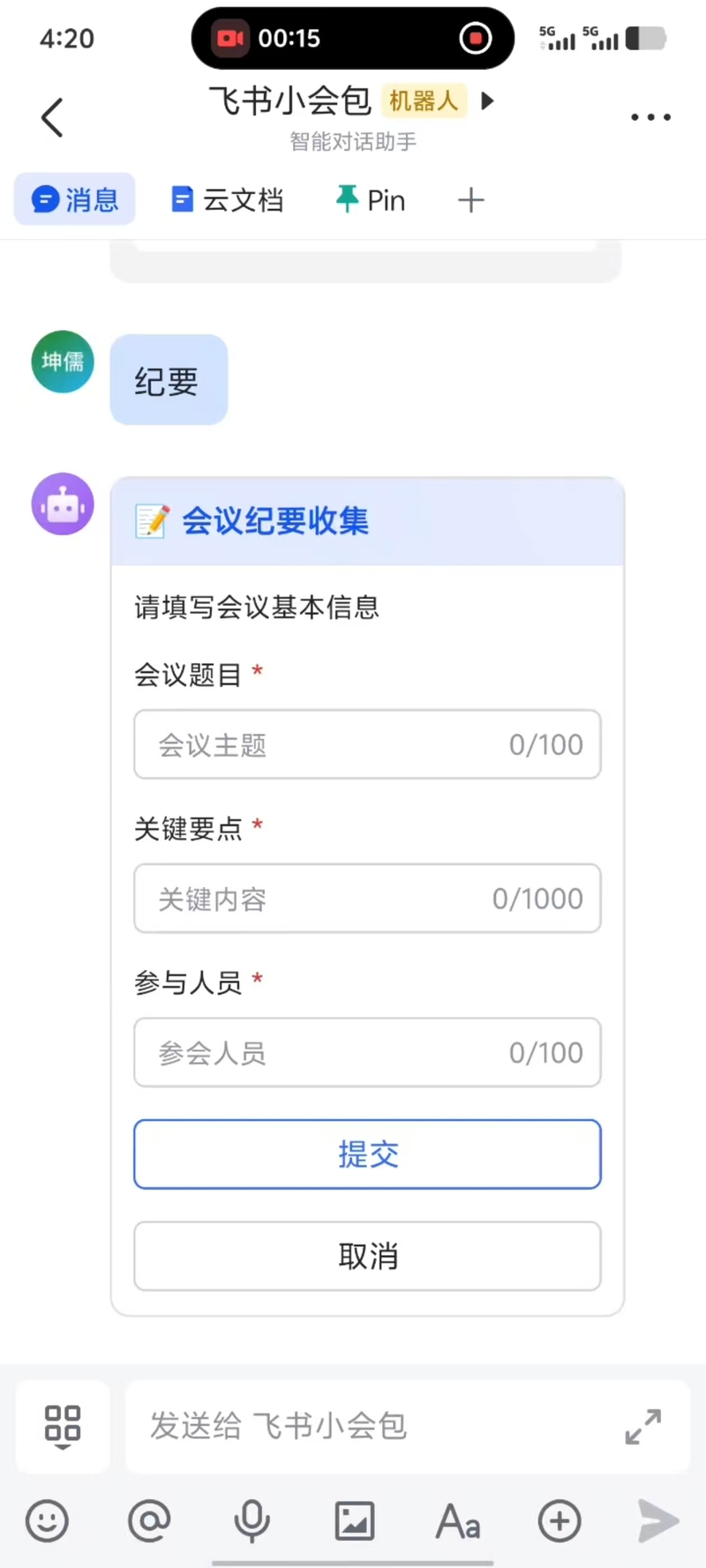The image size is (706, 1568).
Task: Switch to the 云文档 tab
Action: [x=228, y=200]
